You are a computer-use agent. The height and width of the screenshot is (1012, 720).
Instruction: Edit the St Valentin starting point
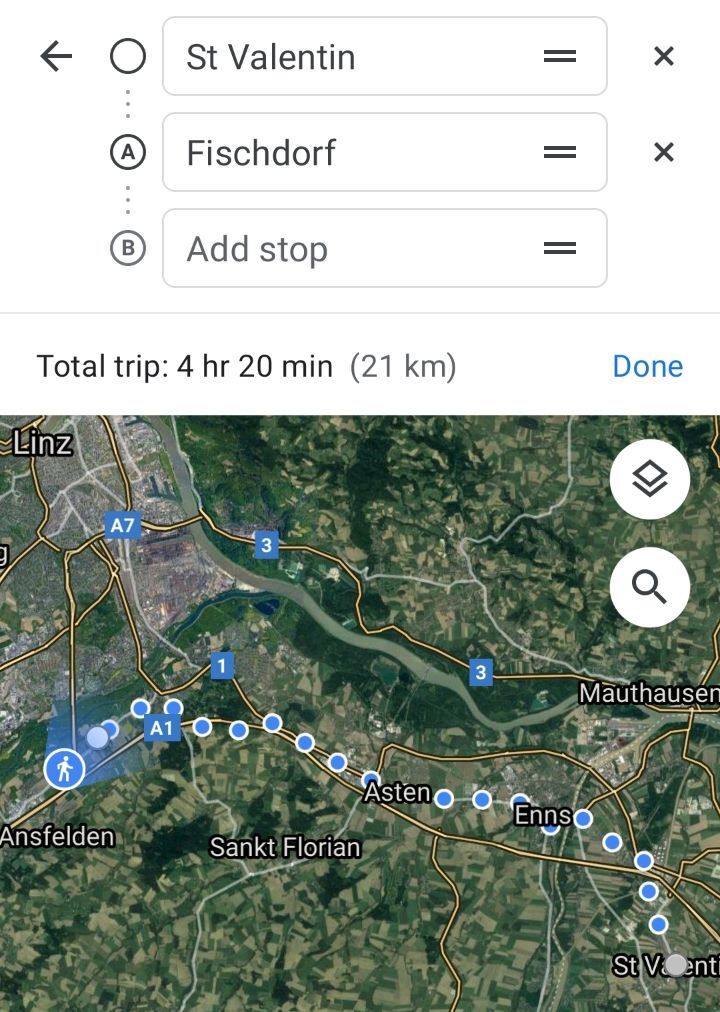coord(350,57)
